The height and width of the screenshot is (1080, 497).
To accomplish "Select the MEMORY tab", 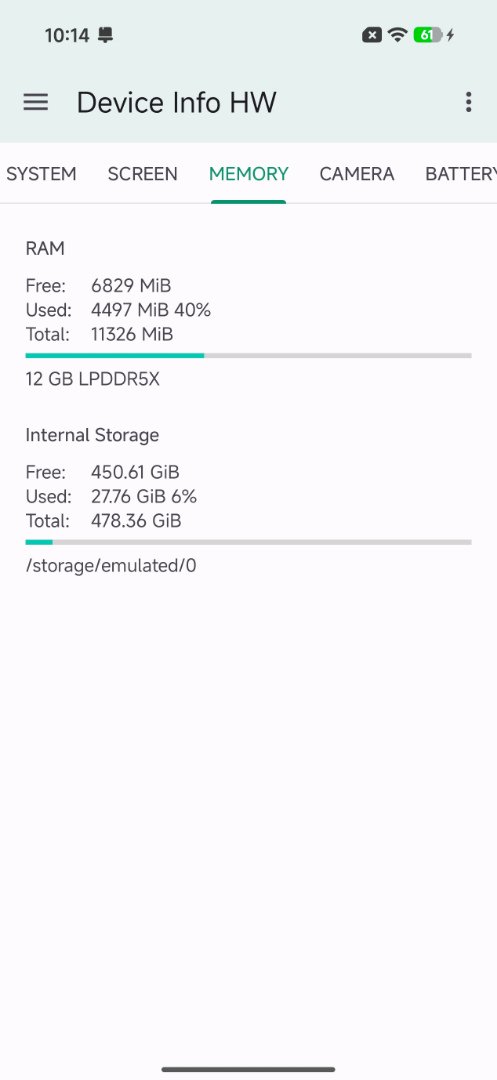I will click(248, 174).
